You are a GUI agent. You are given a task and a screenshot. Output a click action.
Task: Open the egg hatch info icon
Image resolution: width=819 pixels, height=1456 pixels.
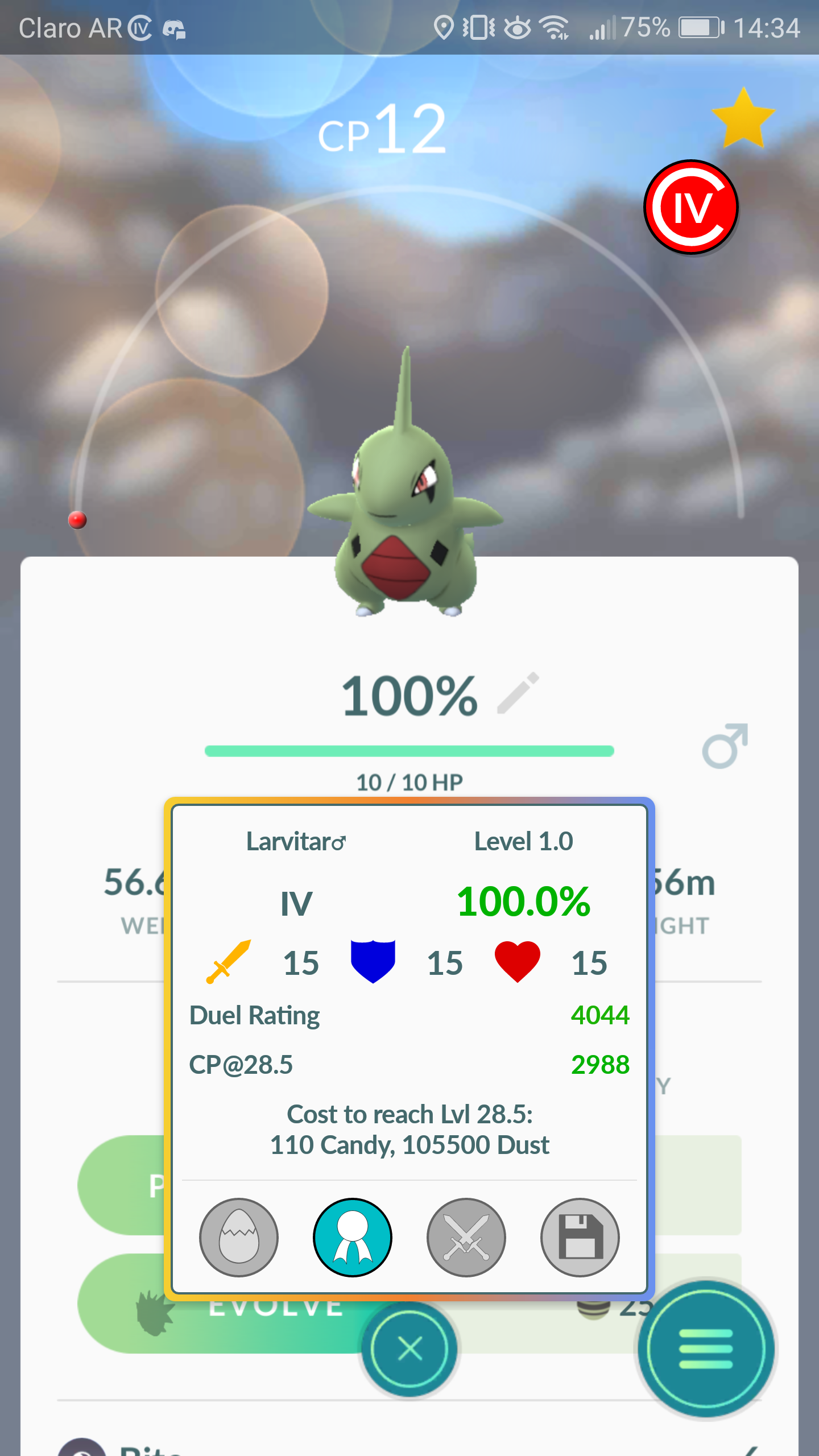tap(239, 1237)
